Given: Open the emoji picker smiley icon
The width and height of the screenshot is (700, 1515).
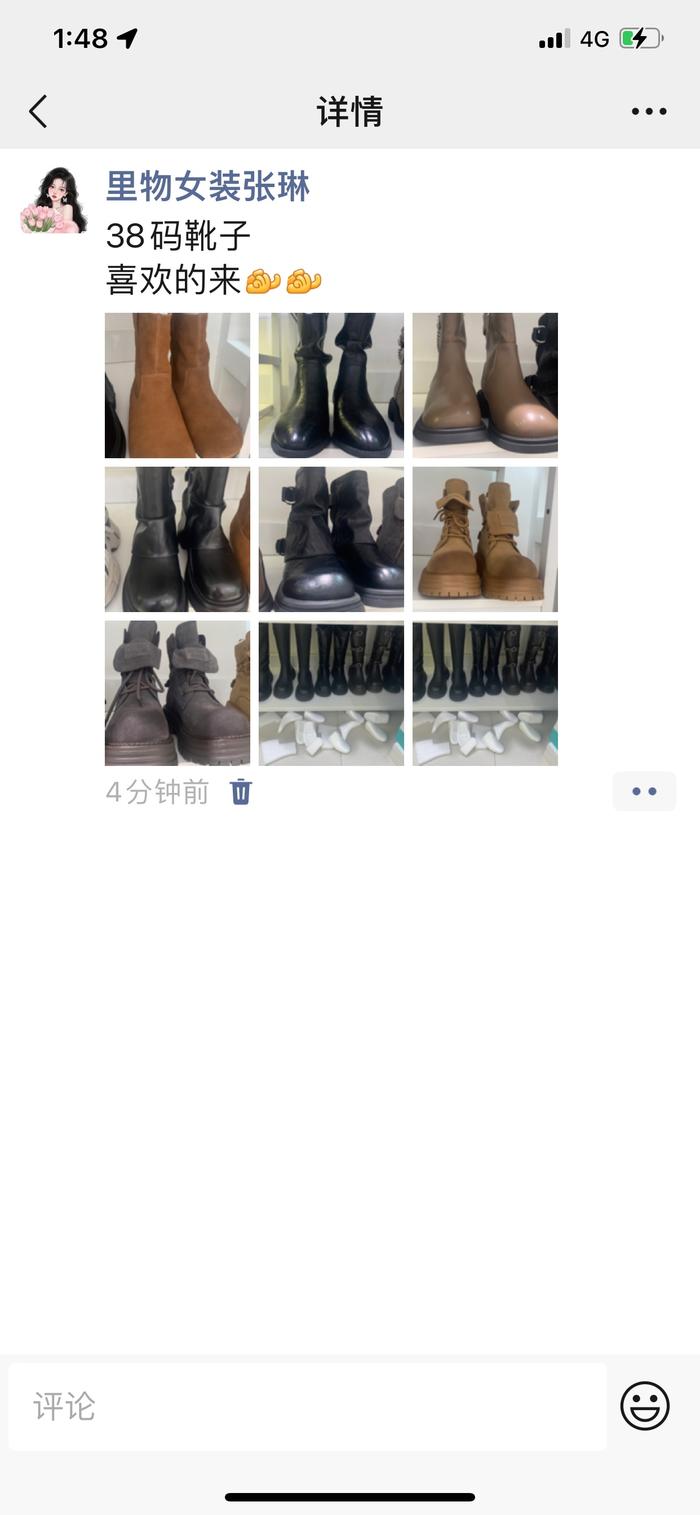Looking at the screenshot, I should (x=645, y=1406).
